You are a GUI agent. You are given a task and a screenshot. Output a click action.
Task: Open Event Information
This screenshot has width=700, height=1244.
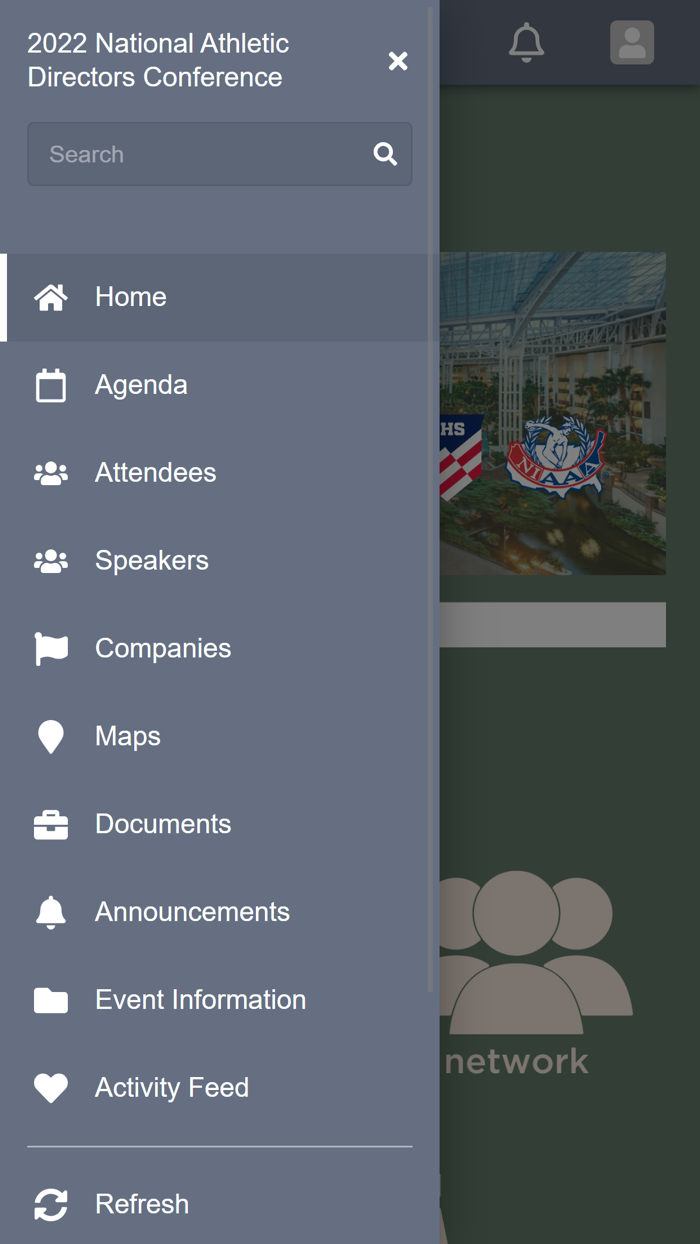(x=200, y=1000)
